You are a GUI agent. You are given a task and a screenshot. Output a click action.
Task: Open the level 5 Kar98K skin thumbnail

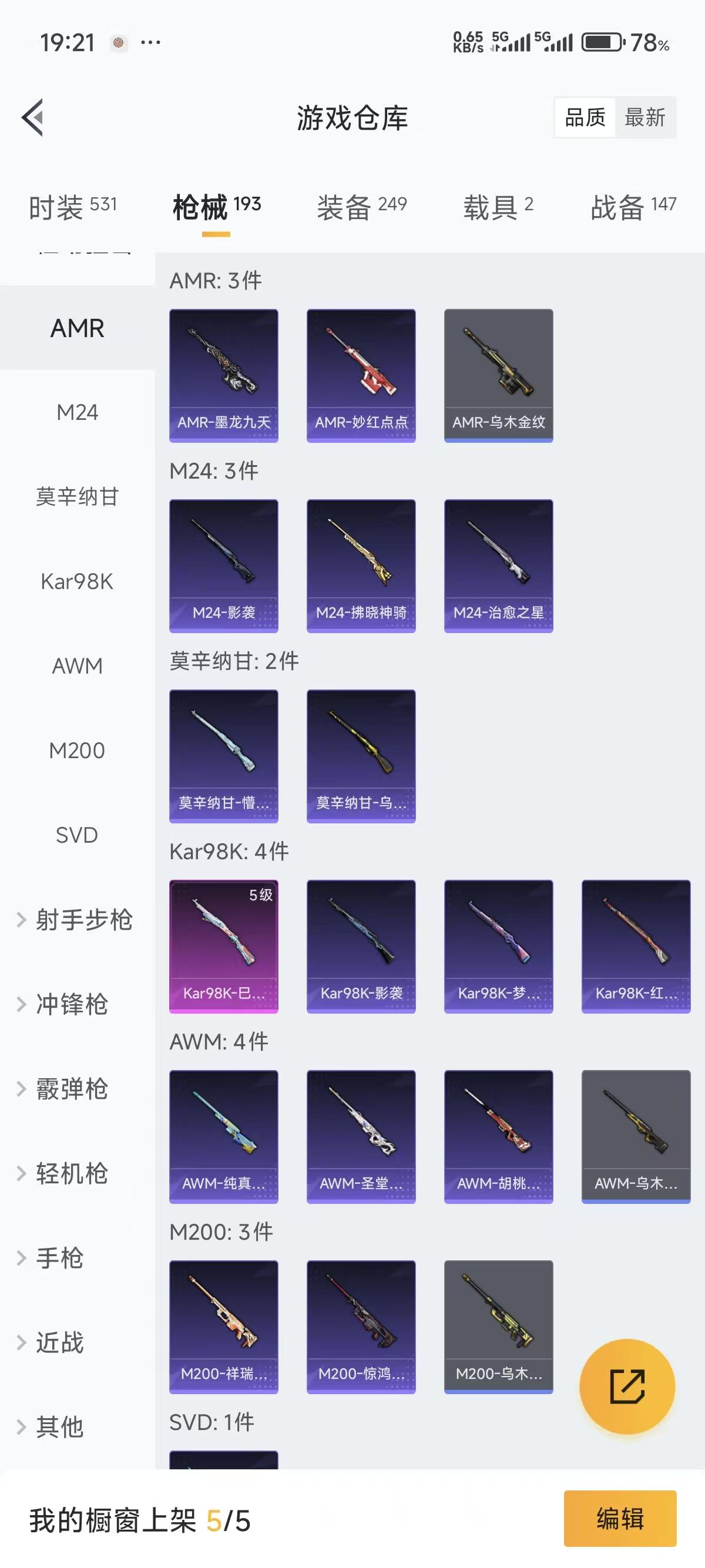(x=223, y=945)
